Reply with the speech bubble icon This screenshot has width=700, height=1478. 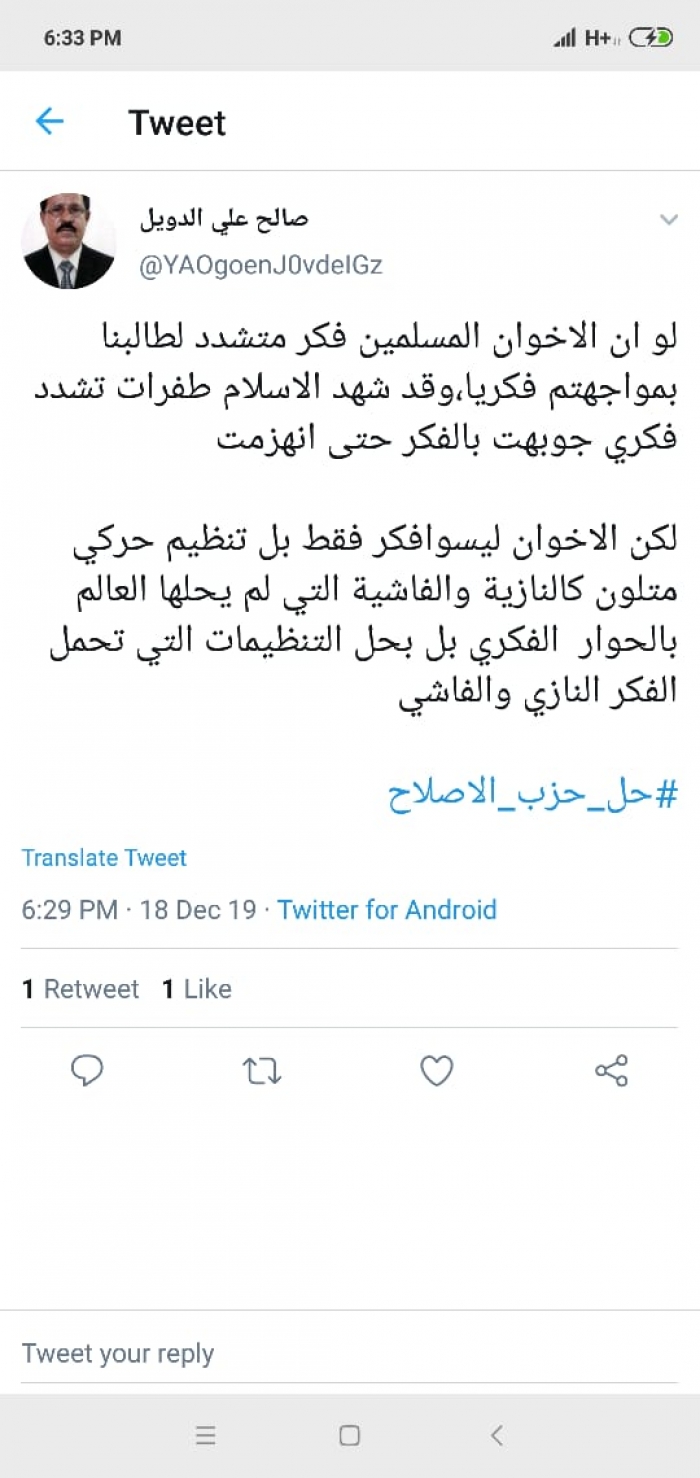(87, 1071)
